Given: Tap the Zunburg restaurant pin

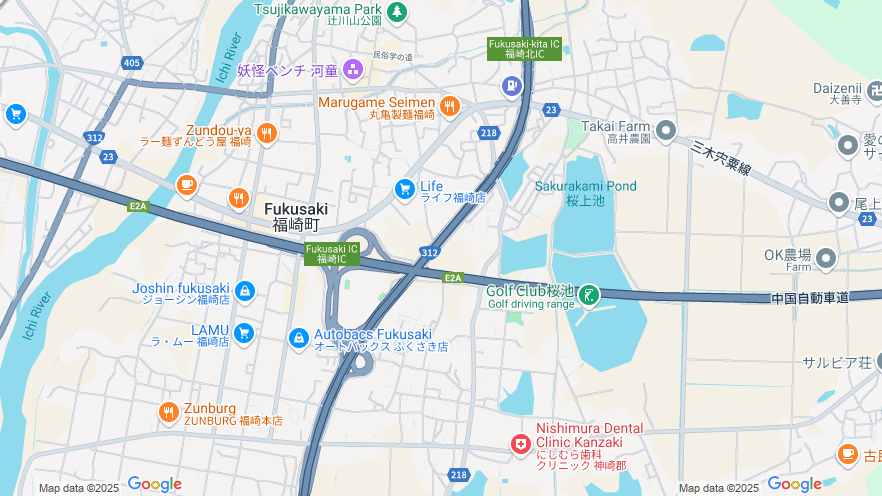Looking at the screenshot, I should coord(168,412).
